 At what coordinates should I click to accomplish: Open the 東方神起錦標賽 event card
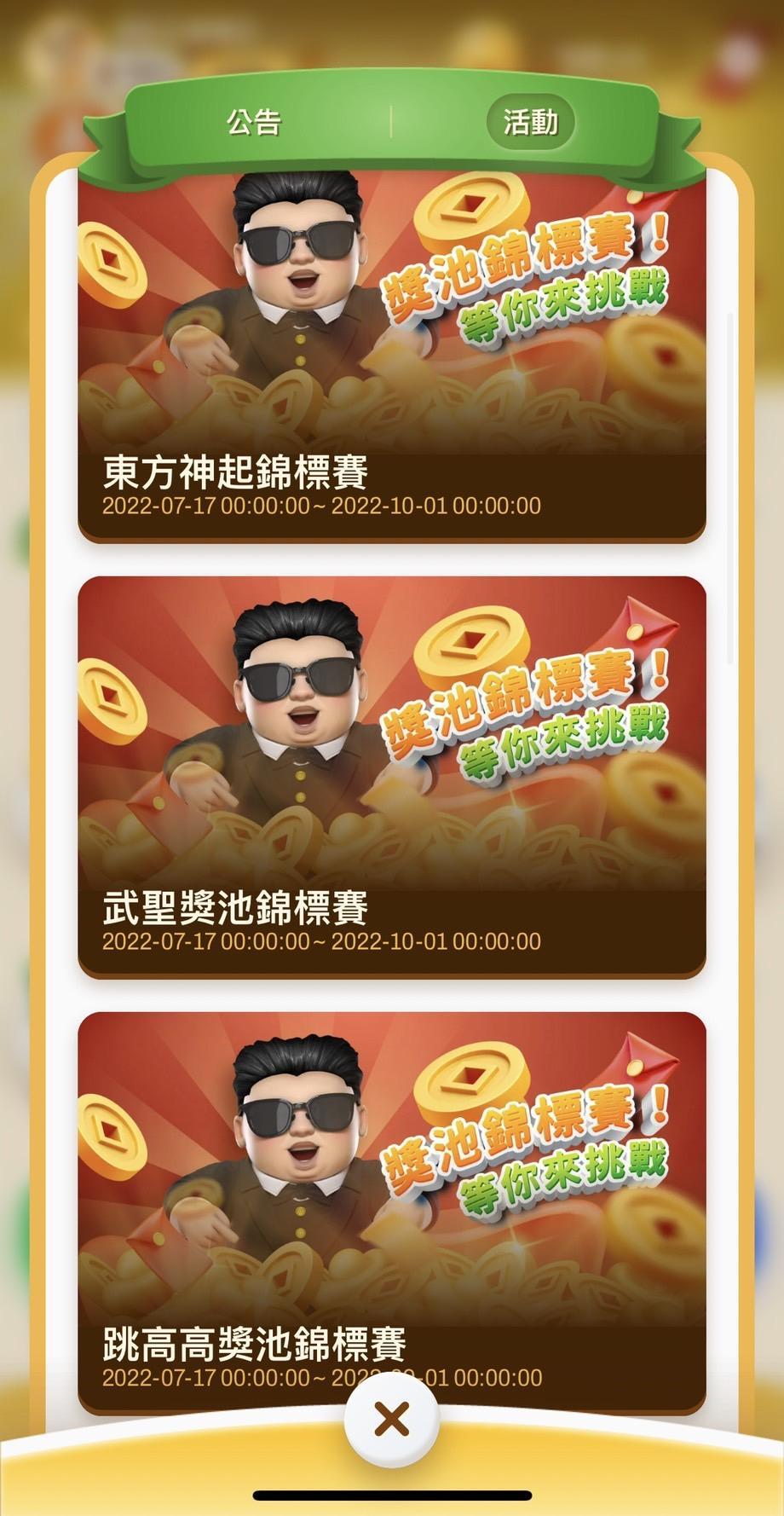[392, 358]
